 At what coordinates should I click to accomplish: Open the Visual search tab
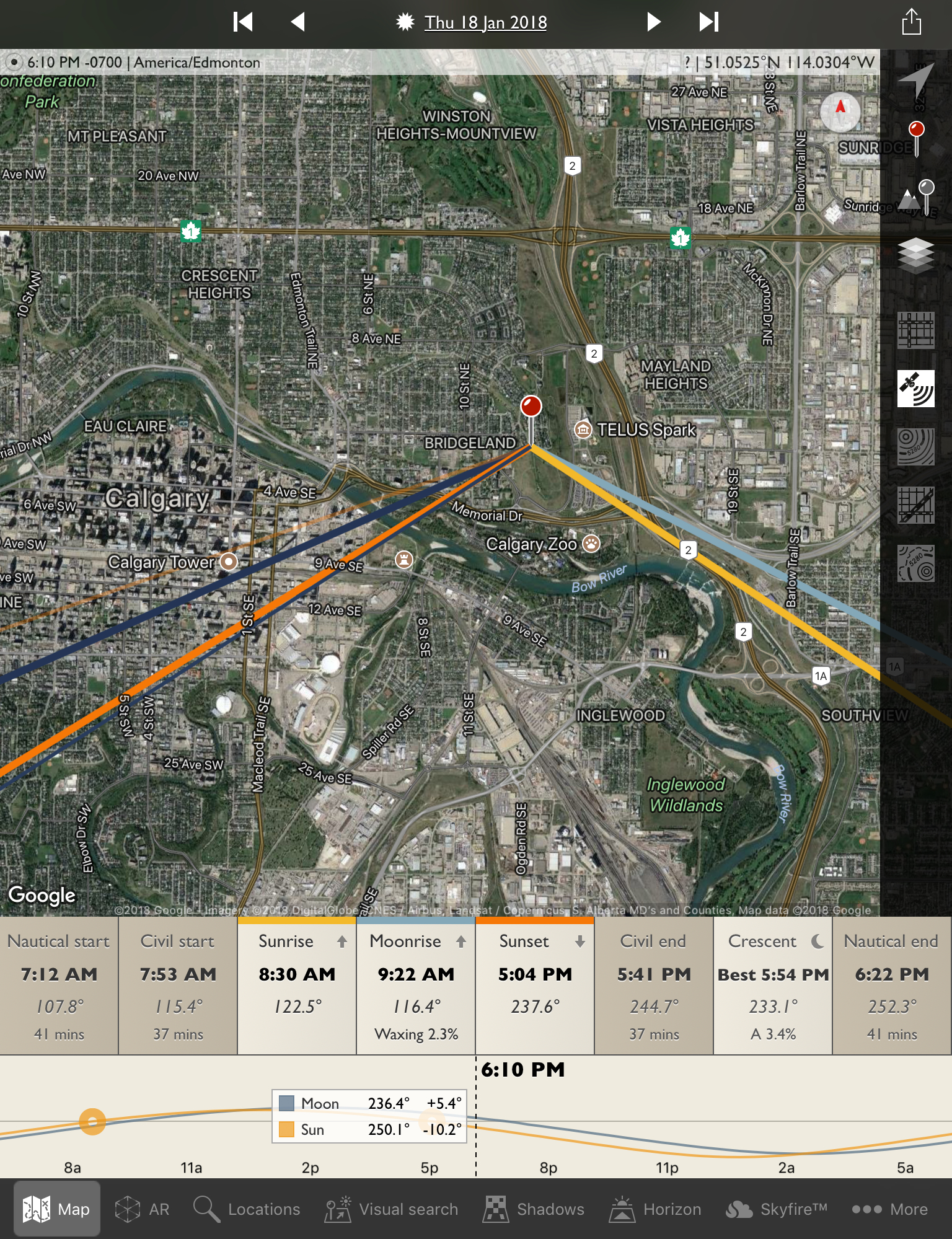point(392,1209)
